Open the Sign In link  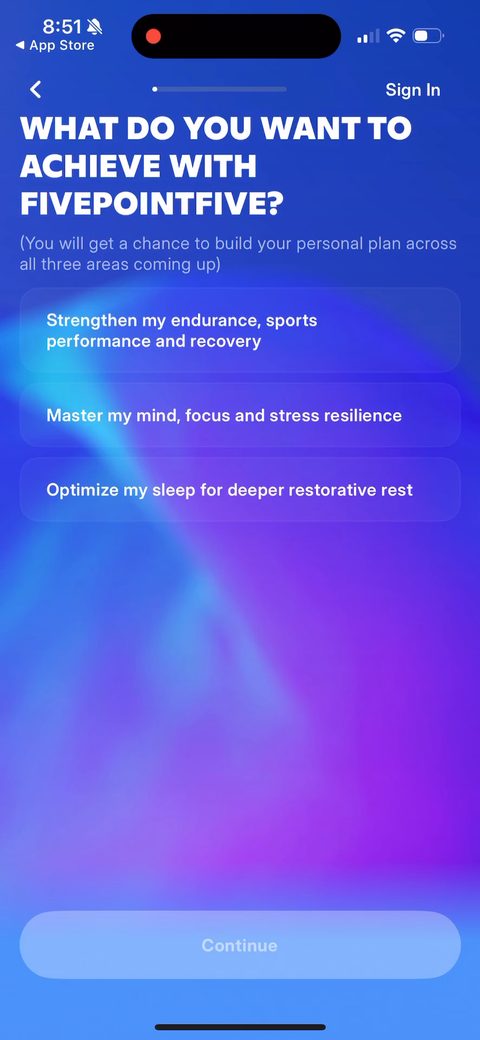412,90
